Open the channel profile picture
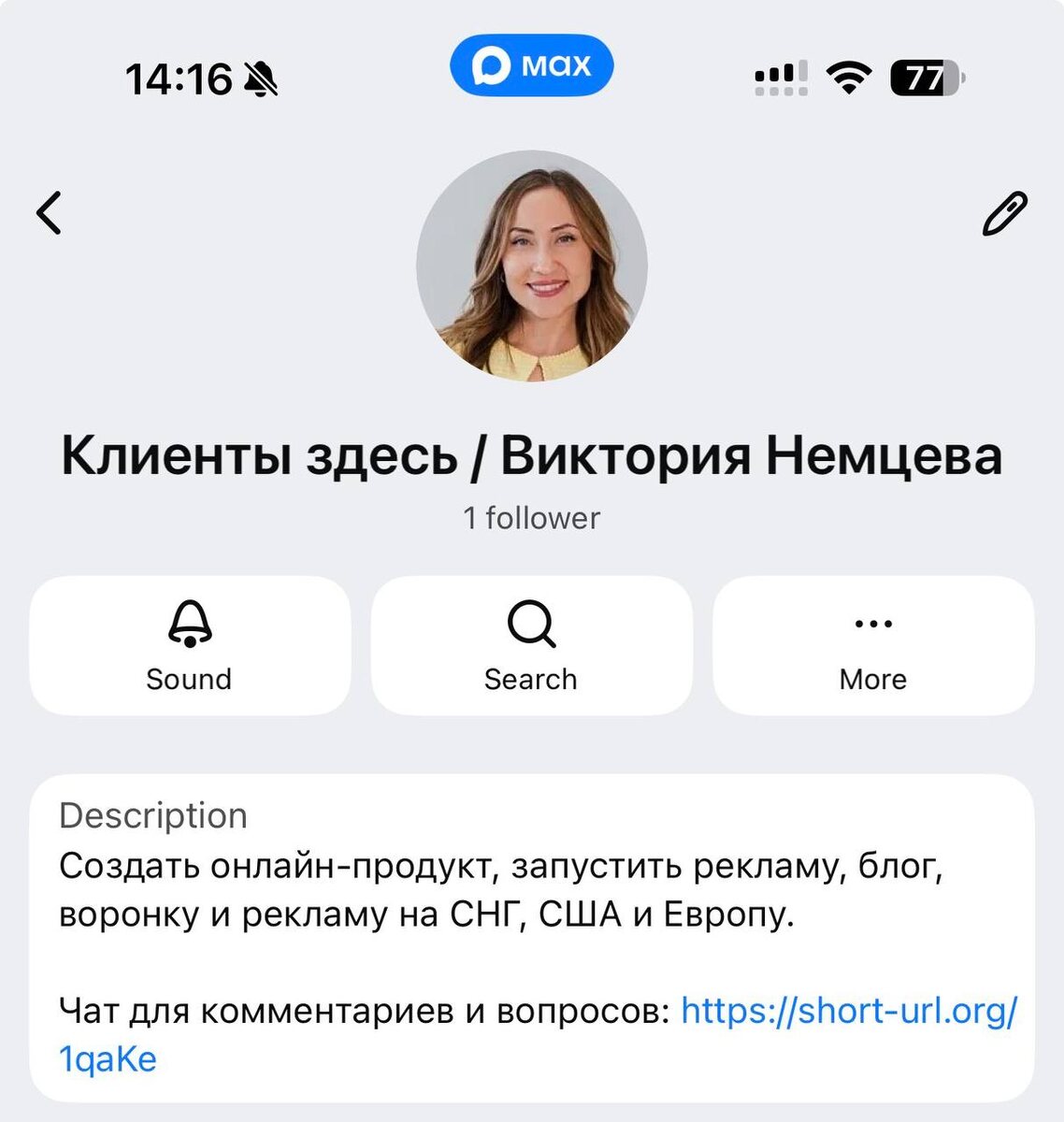Screen dimensions: 1064x1122 (x=532, y=266)
